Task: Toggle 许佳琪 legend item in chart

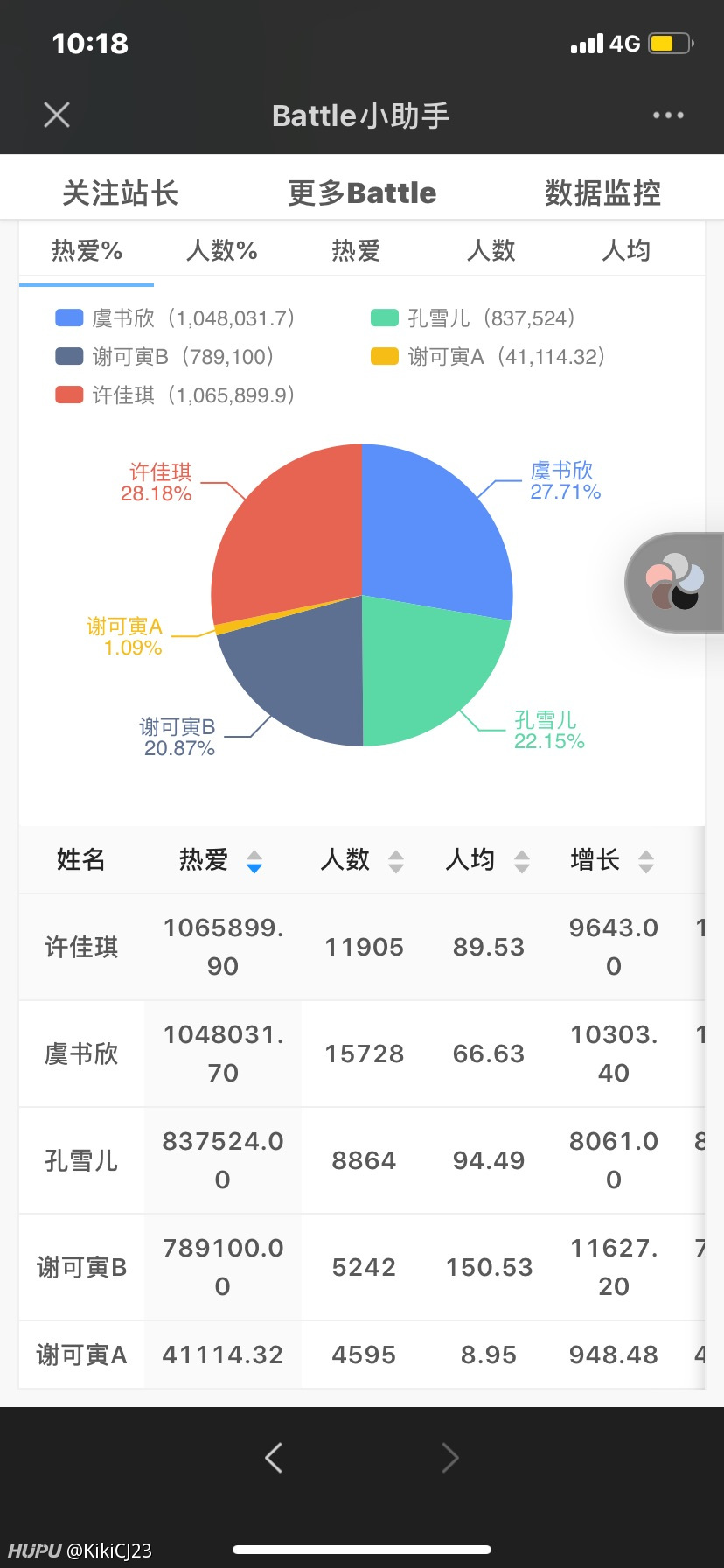Action: pos(175,395)
